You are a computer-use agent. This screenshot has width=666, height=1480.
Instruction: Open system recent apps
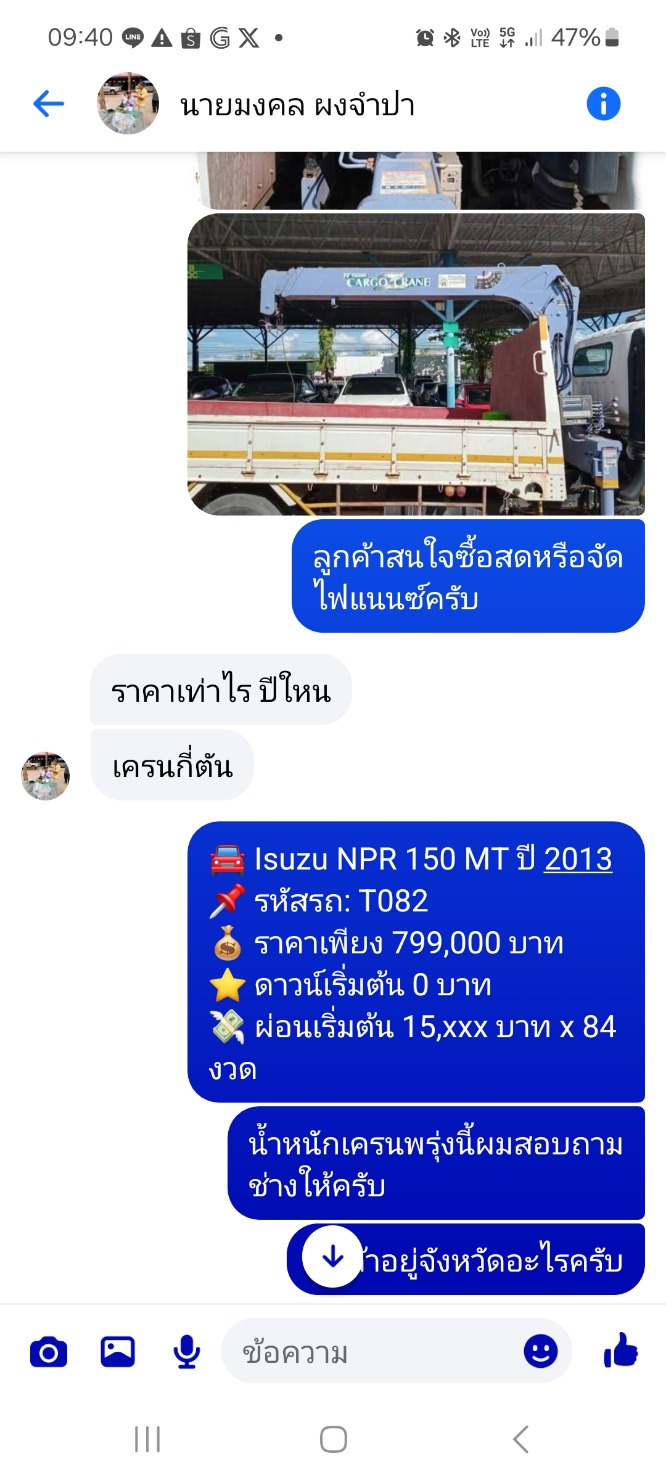[147, 1439]
